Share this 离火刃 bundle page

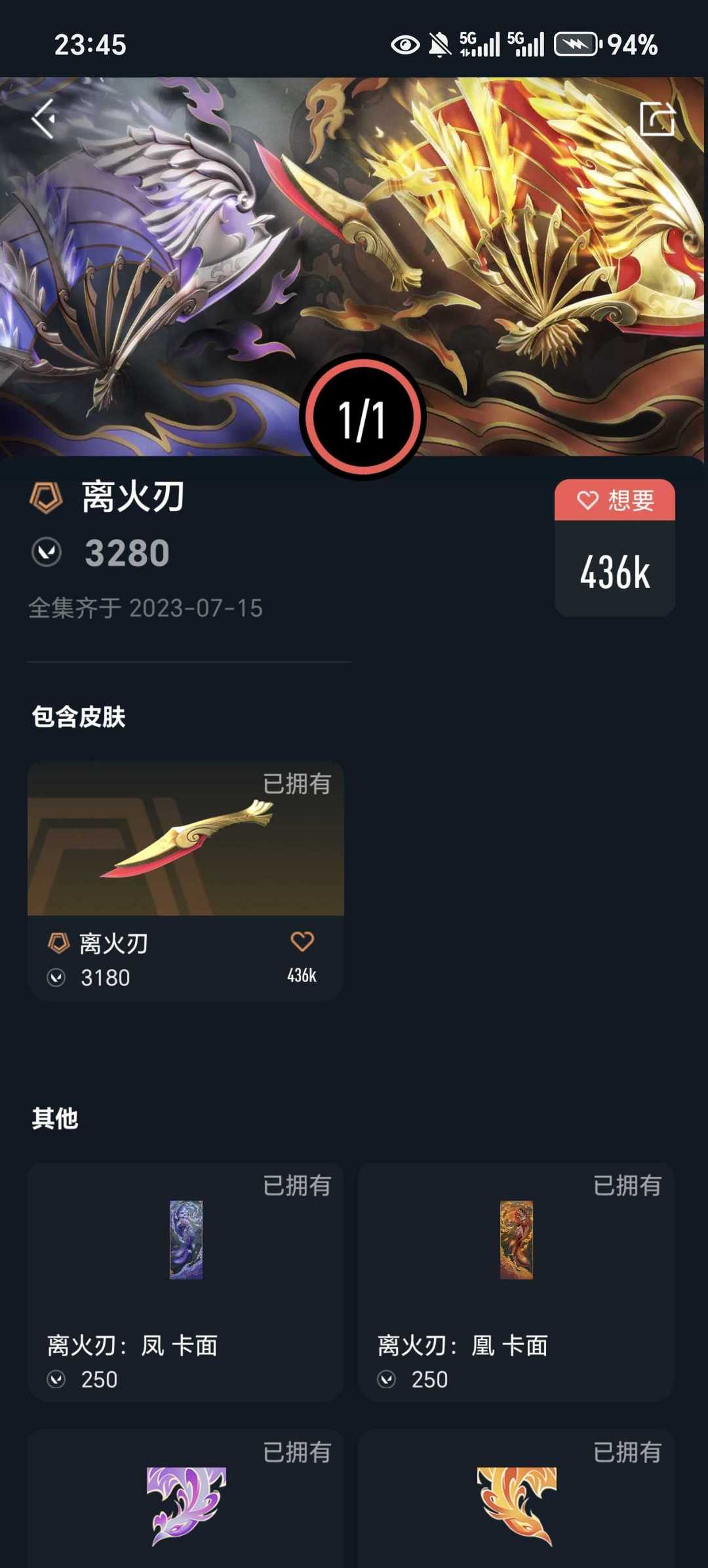[x=657, y=119]
